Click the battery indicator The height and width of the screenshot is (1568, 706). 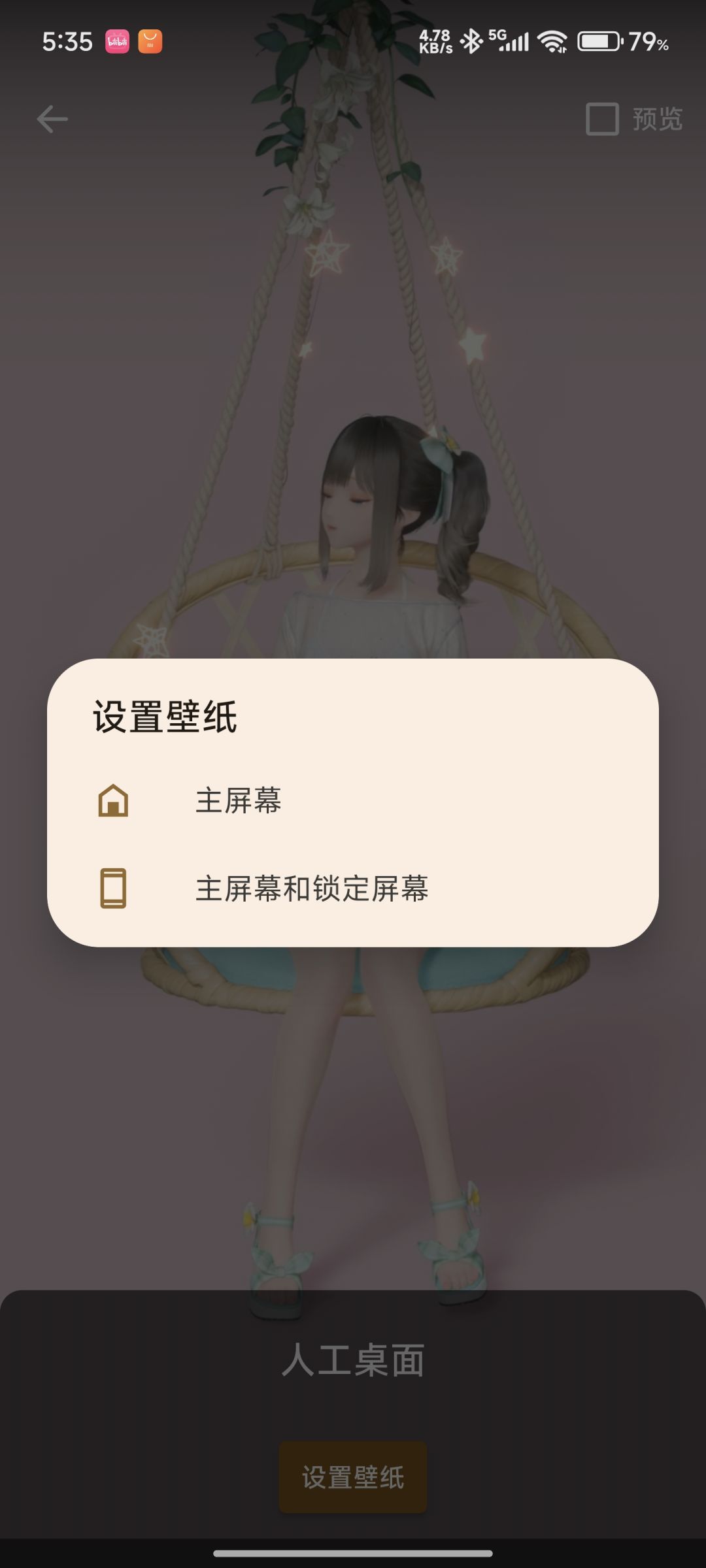coord(602,41)
